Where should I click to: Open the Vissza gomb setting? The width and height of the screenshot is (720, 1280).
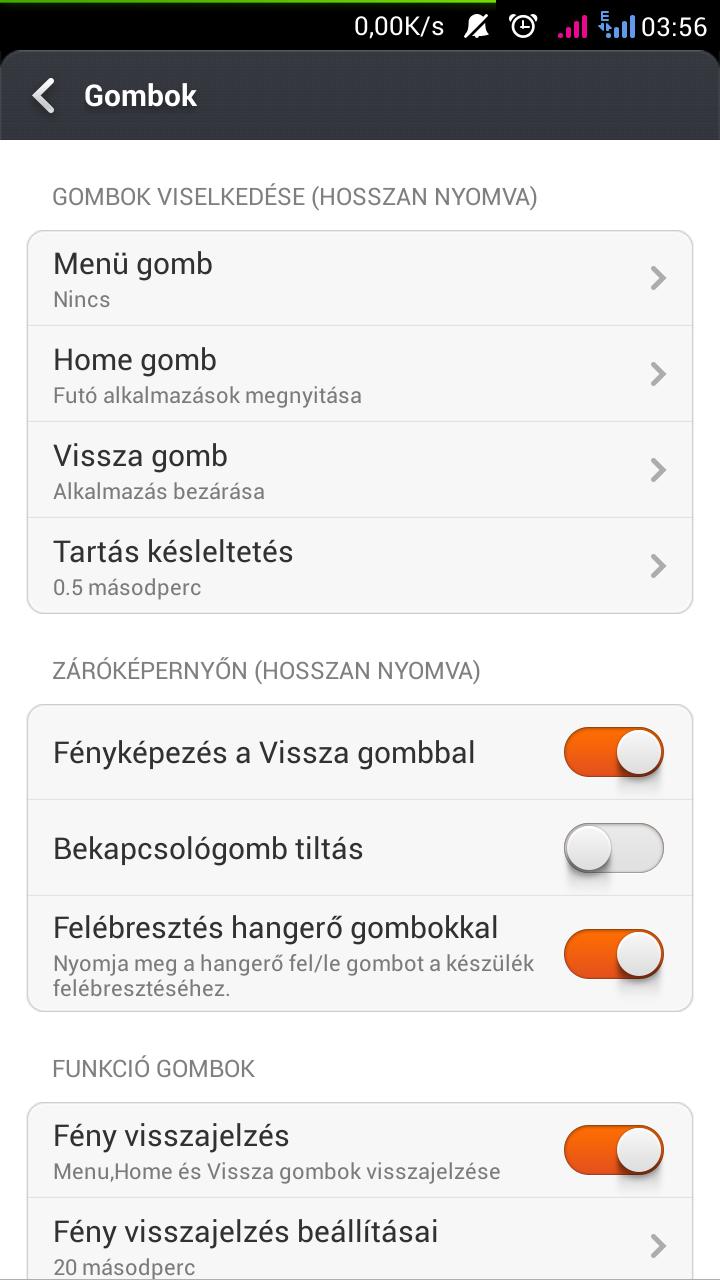pos(360,470)
